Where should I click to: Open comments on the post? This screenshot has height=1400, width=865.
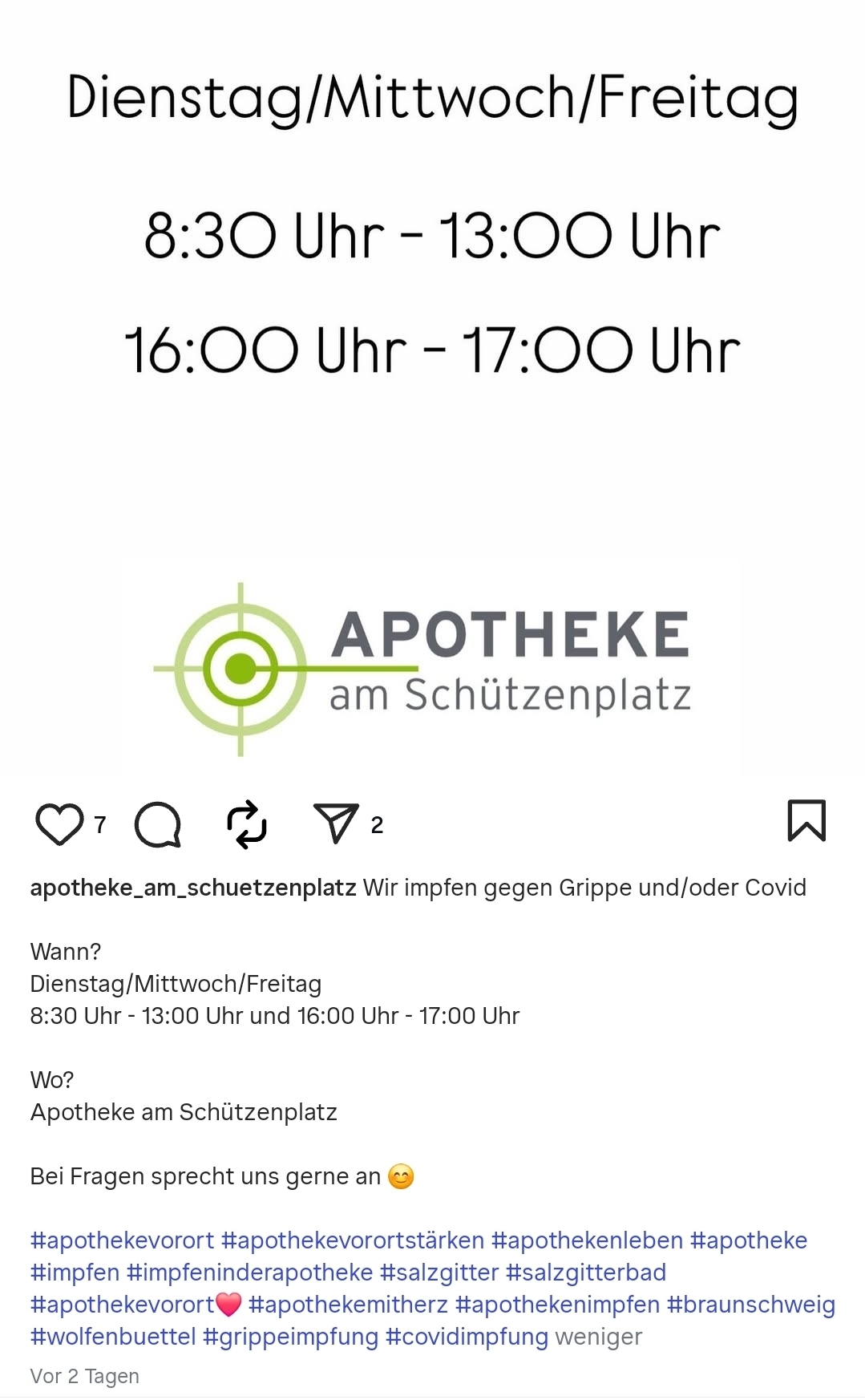(158, 823)
